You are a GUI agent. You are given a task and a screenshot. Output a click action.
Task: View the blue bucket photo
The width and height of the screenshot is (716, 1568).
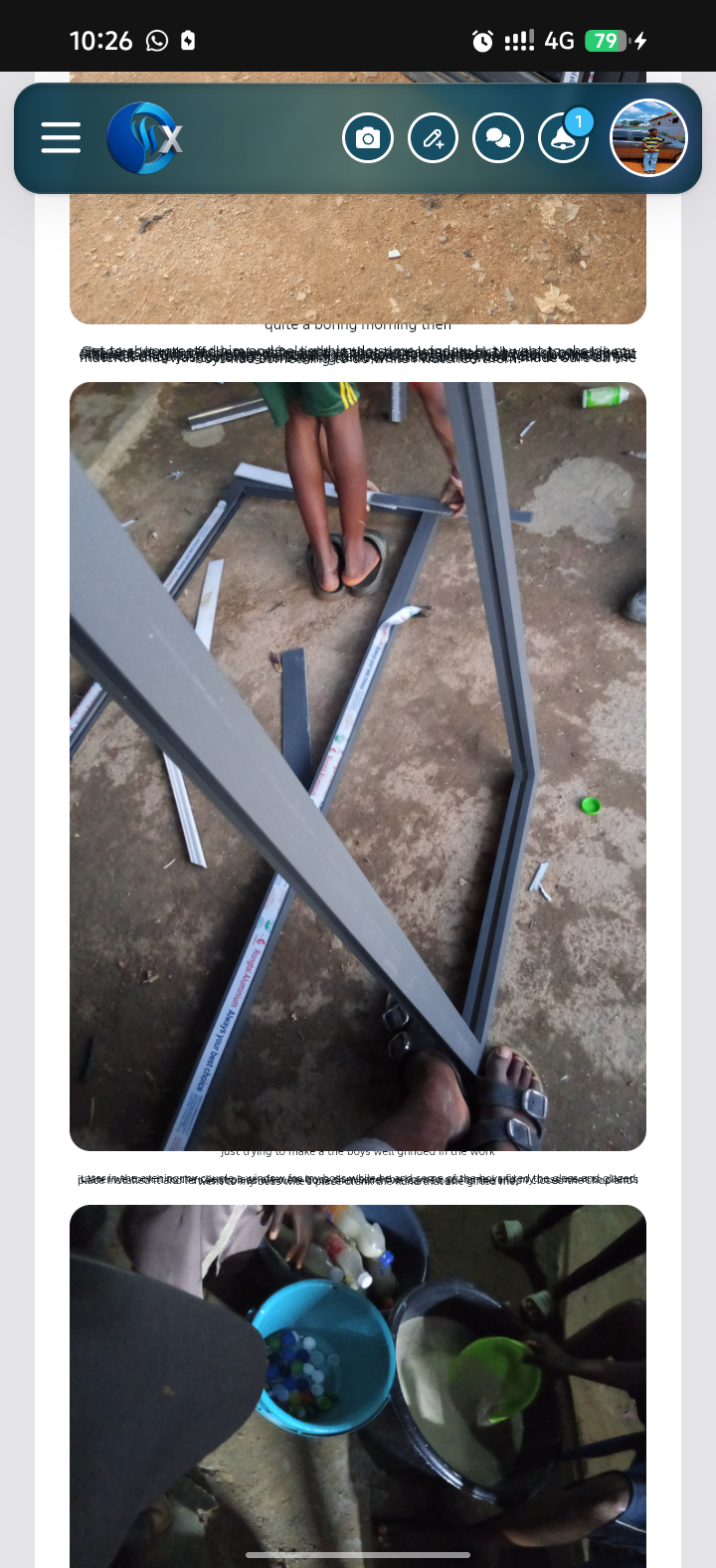(x=358, y=1386)
